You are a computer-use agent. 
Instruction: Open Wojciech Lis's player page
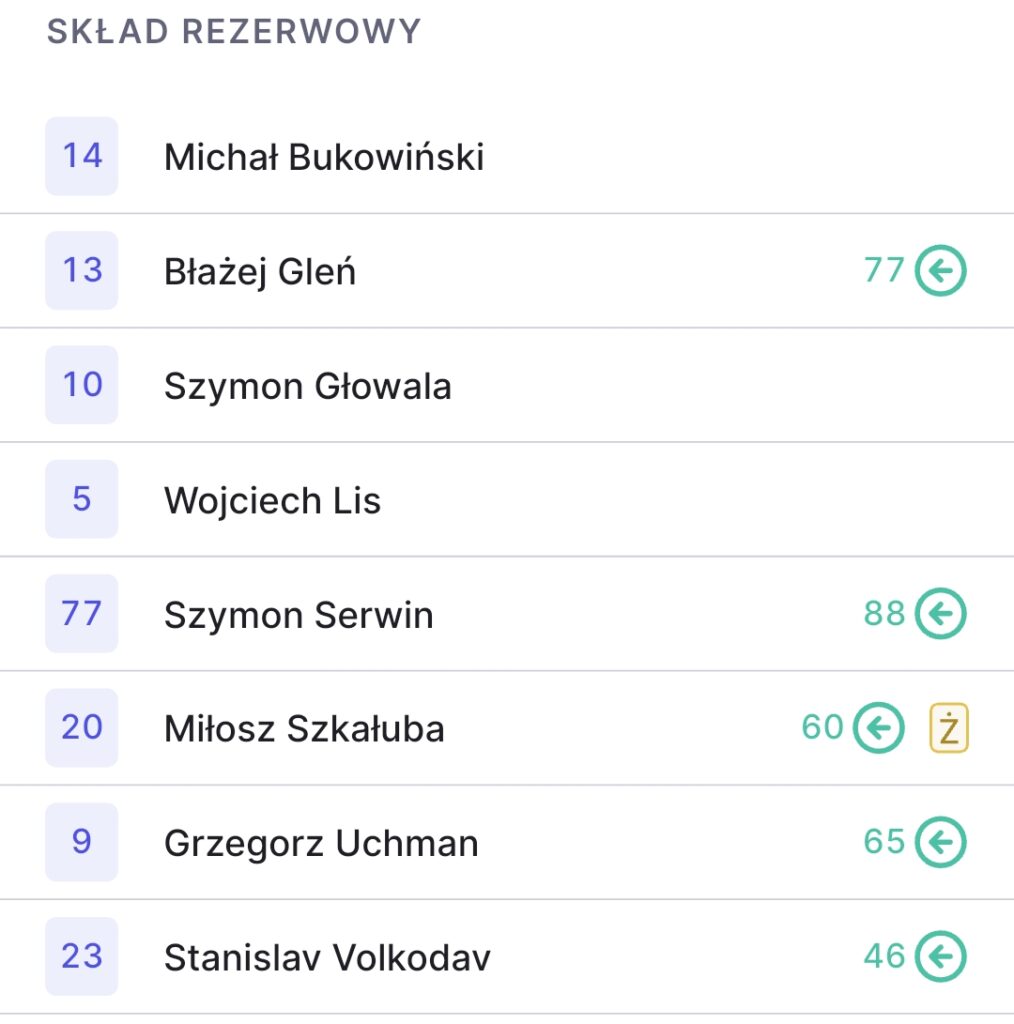pyautogui.click(x=272, y=500)
